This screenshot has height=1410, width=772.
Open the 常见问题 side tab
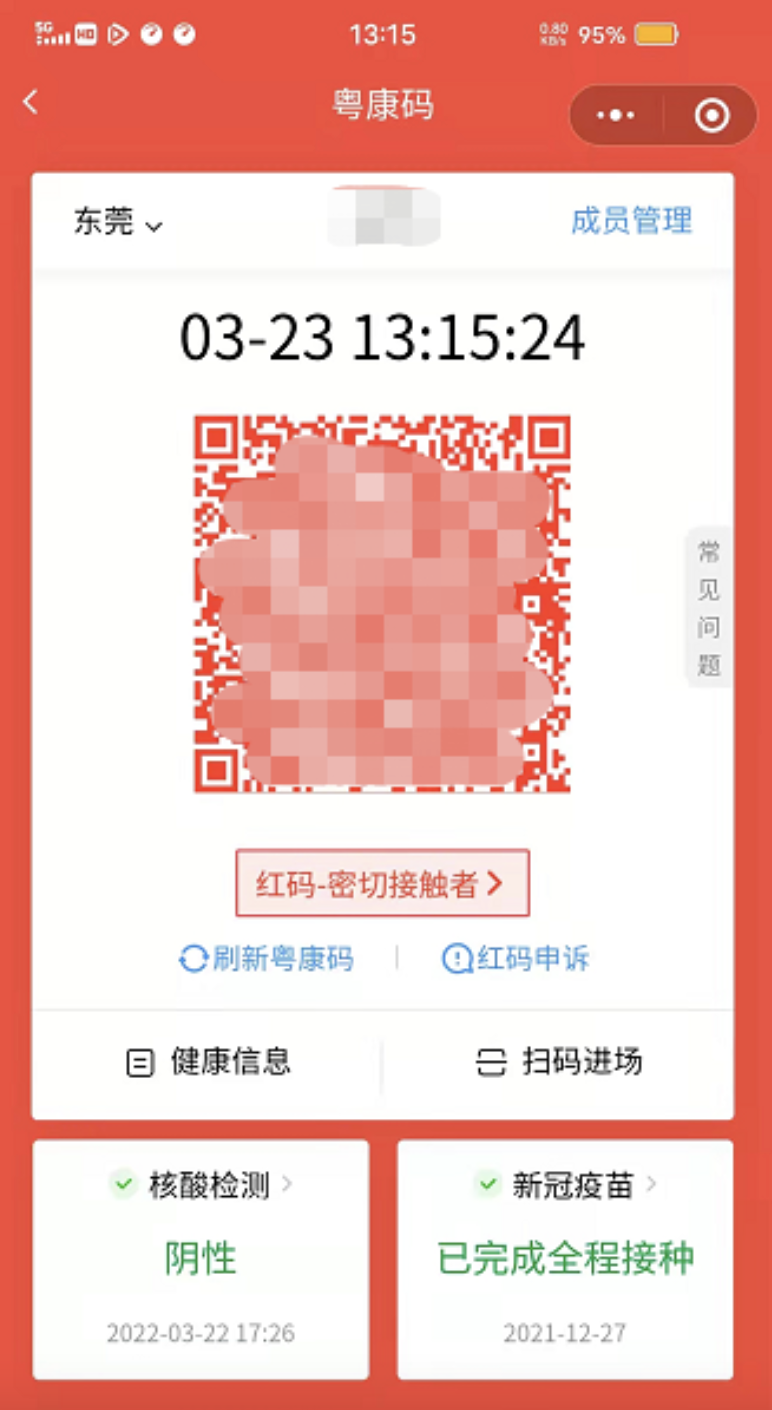[x=709, y=608]
